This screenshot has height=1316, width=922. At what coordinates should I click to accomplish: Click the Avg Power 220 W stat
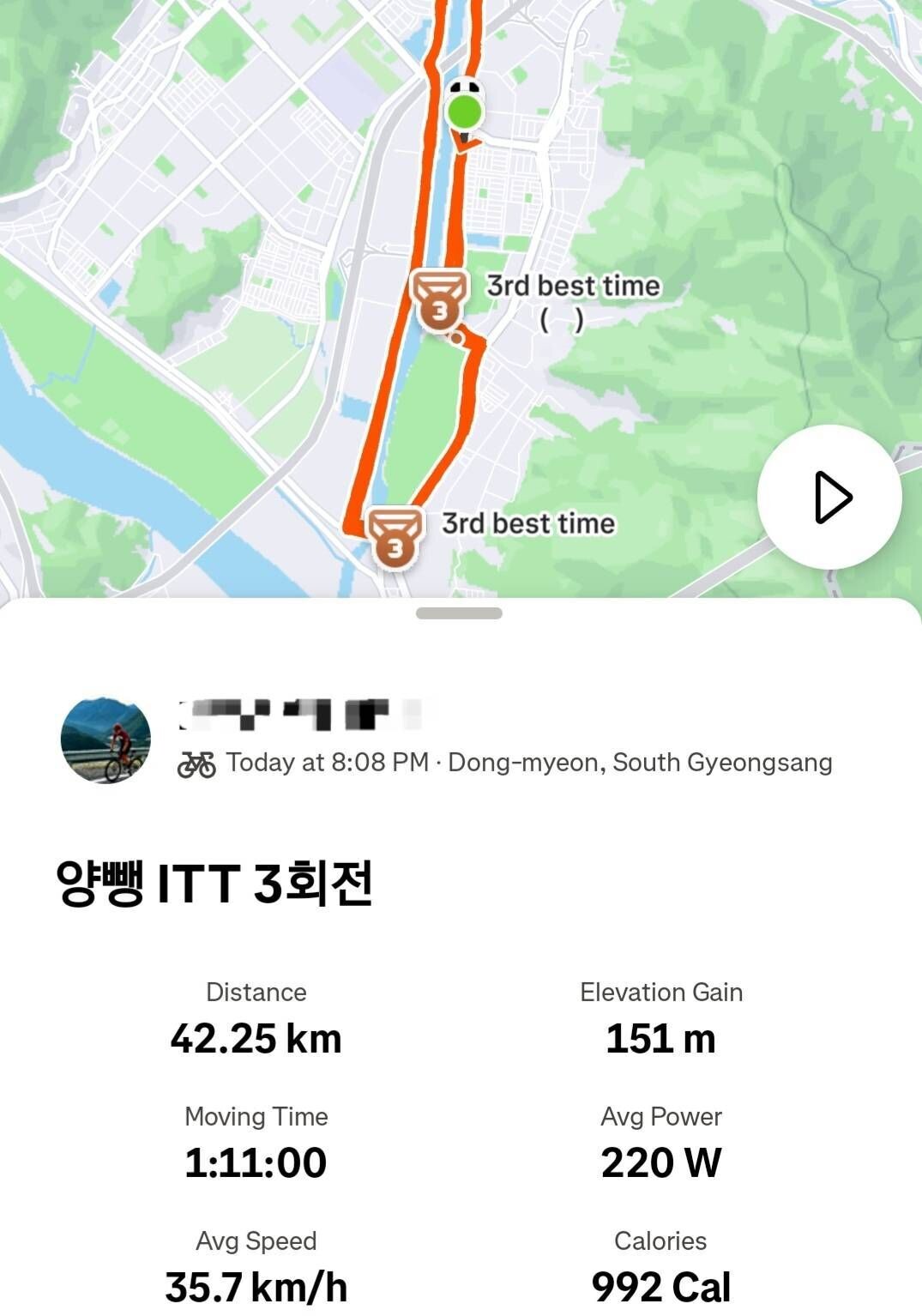tap(661, 1162)
